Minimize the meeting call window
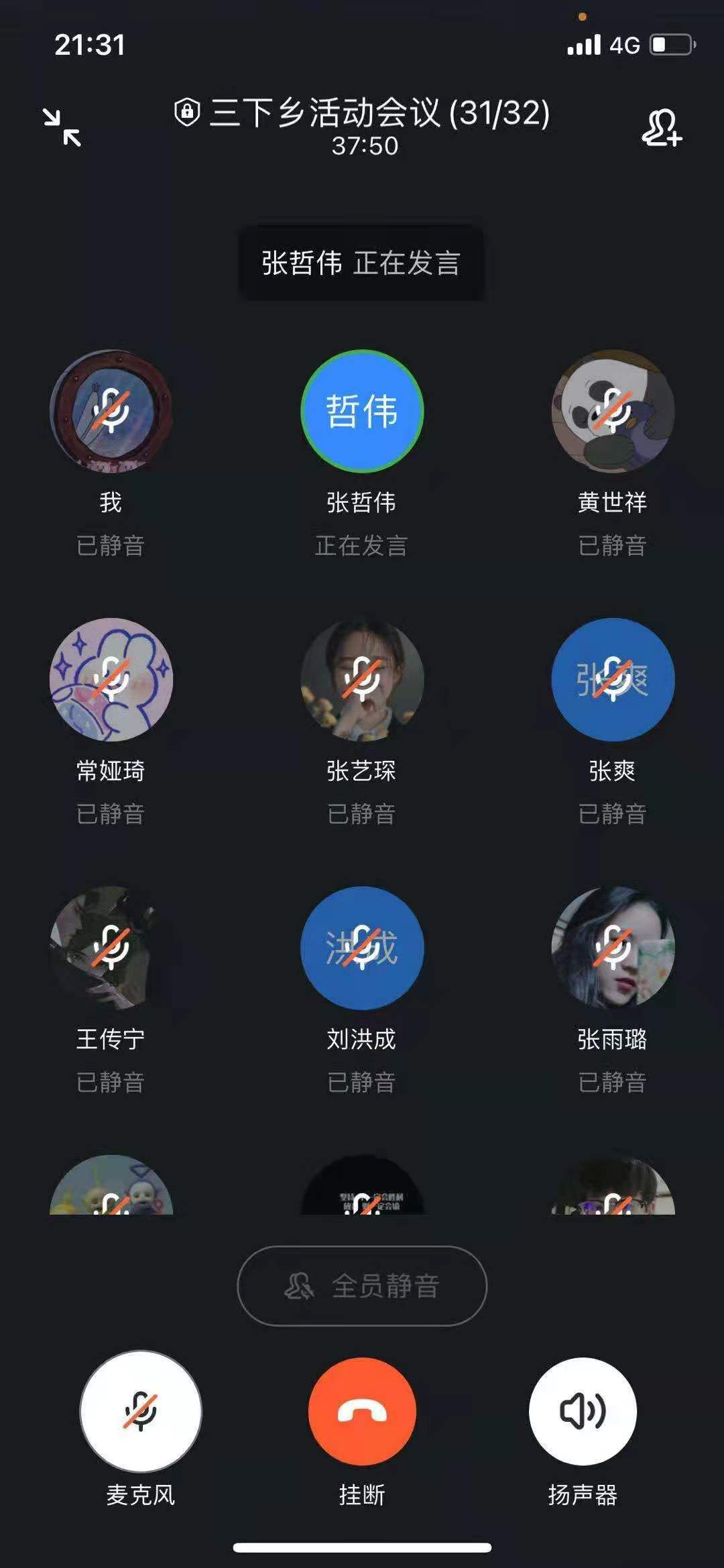This screenshot has height=1568, width=724. click(62, 127)
